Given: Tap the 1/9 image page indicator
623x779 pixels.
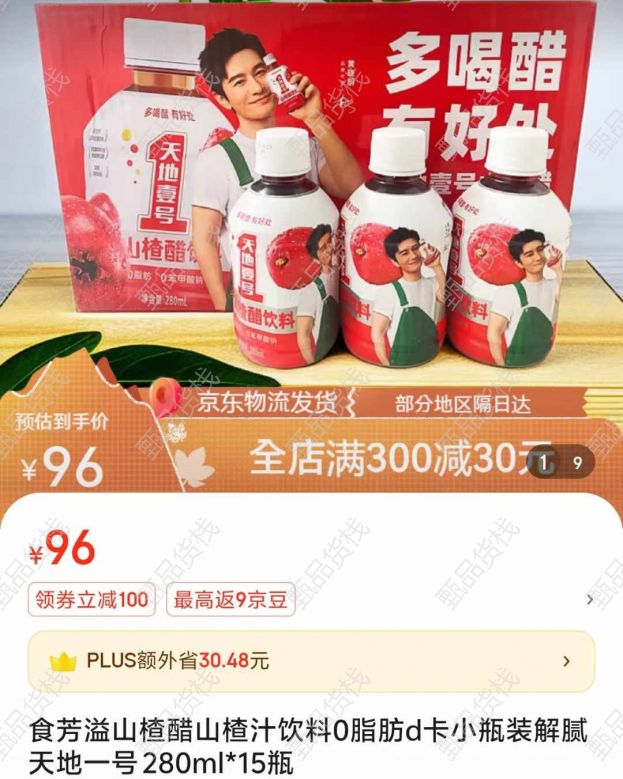Looking at the screenshot, I should (x=560, y=463).
